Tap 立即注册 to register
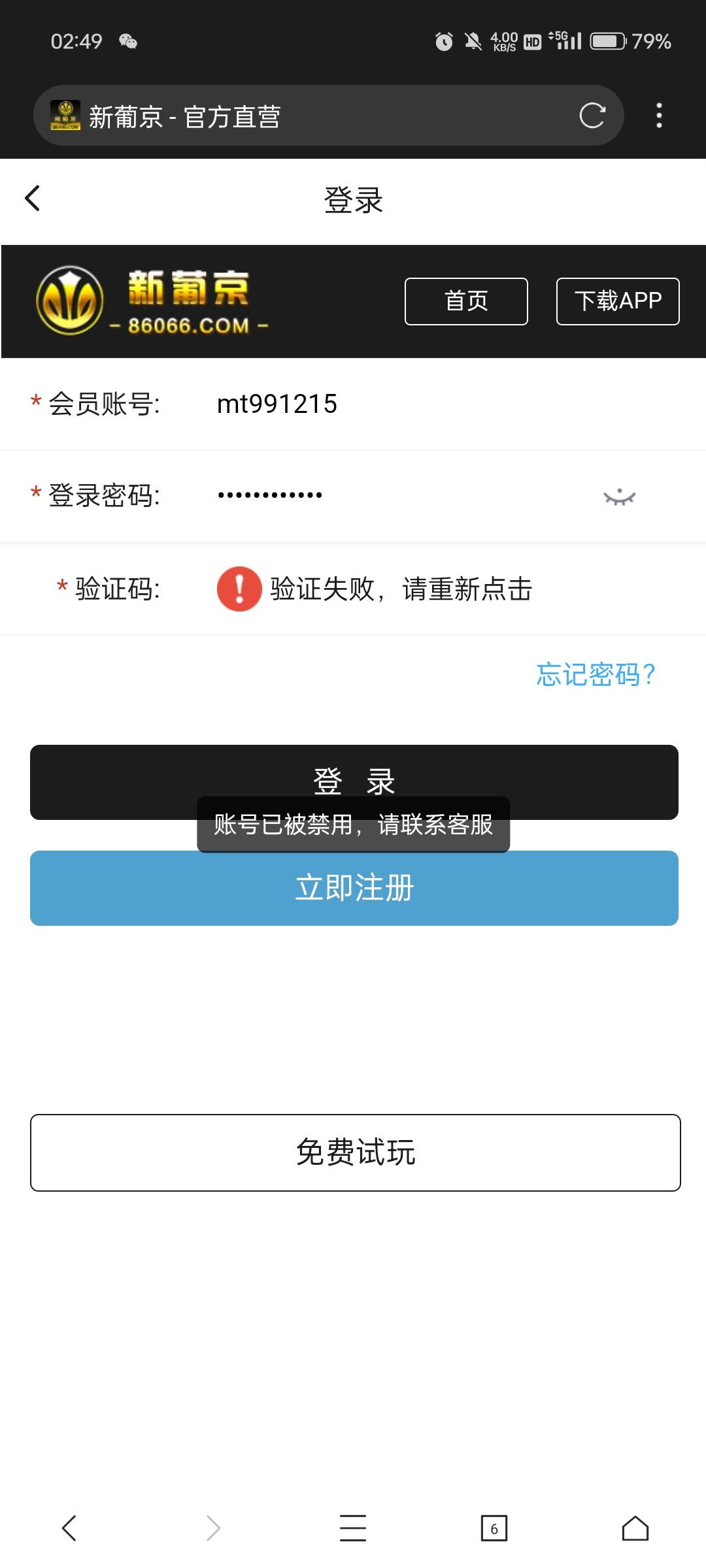 [x=354, y=888]
